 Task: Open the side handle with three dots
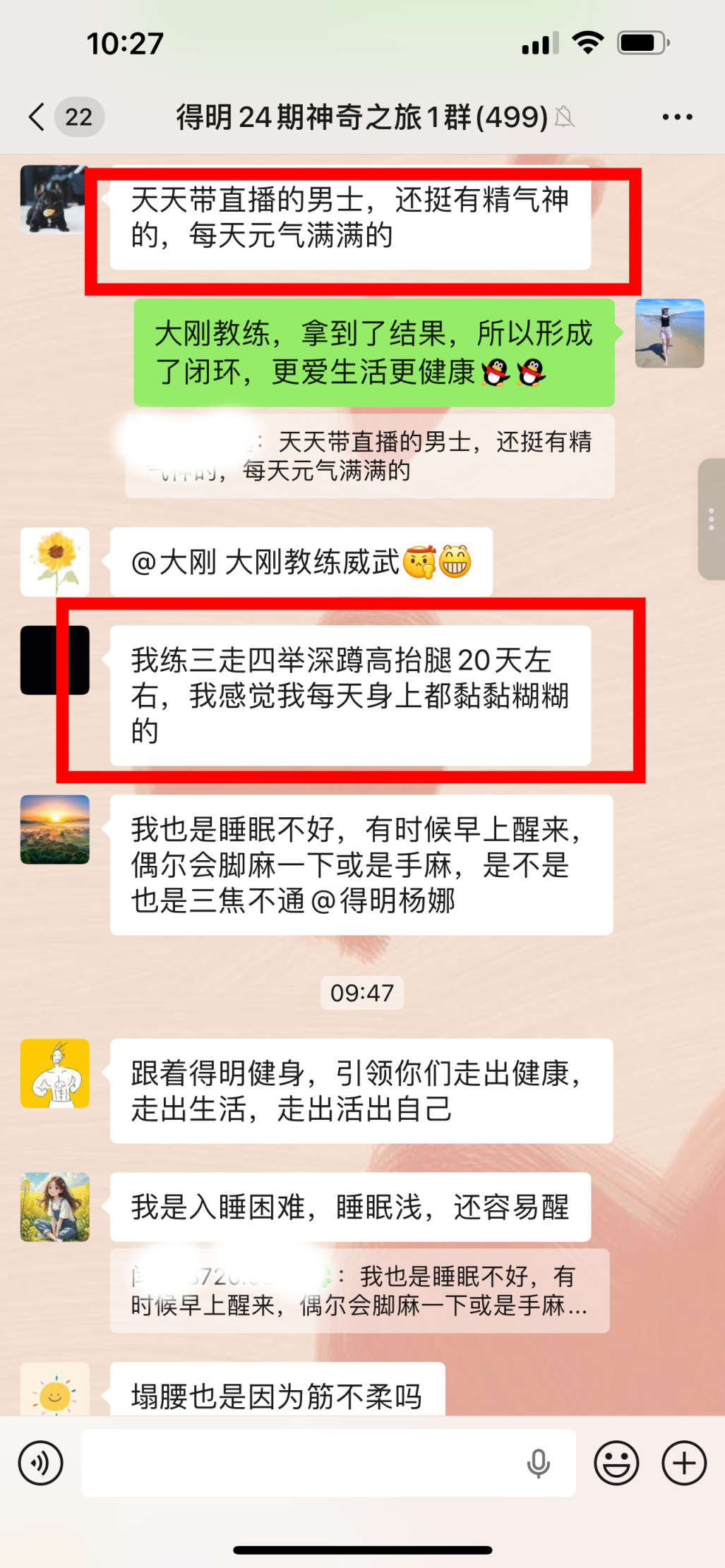click(x=711, y=519)
